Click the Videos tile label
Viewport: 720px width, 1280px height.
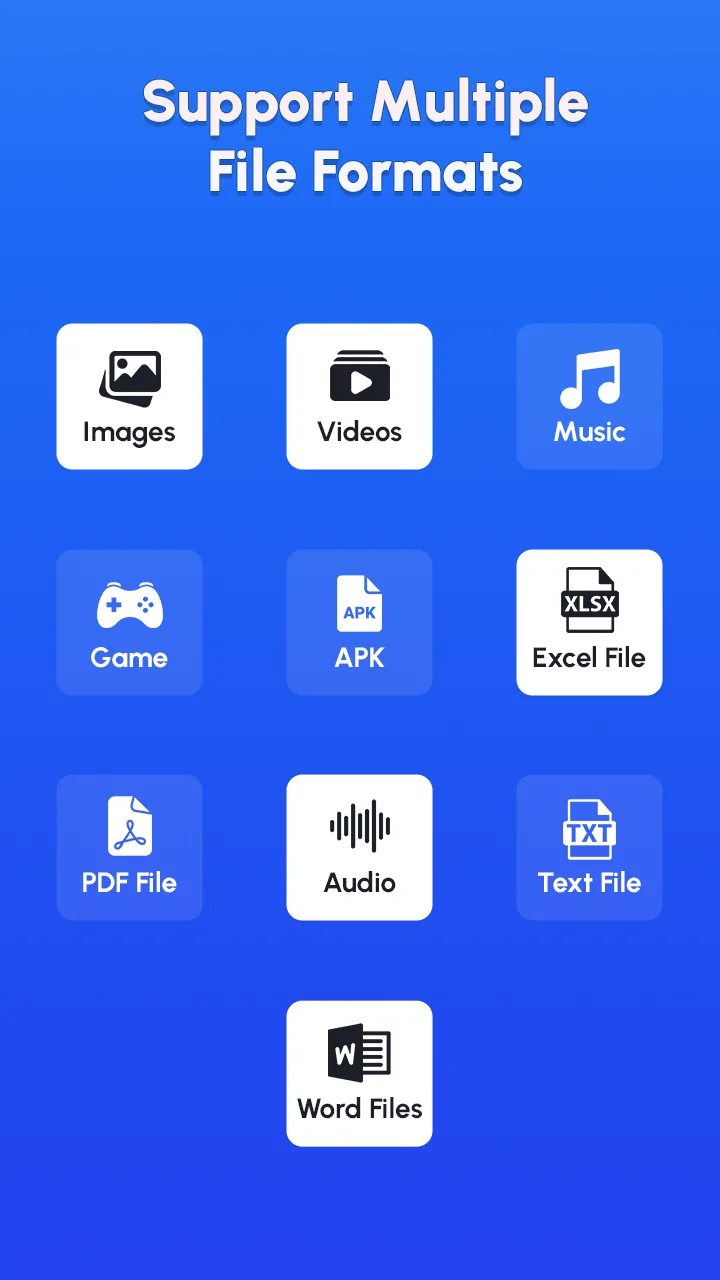tap(359, 432)
